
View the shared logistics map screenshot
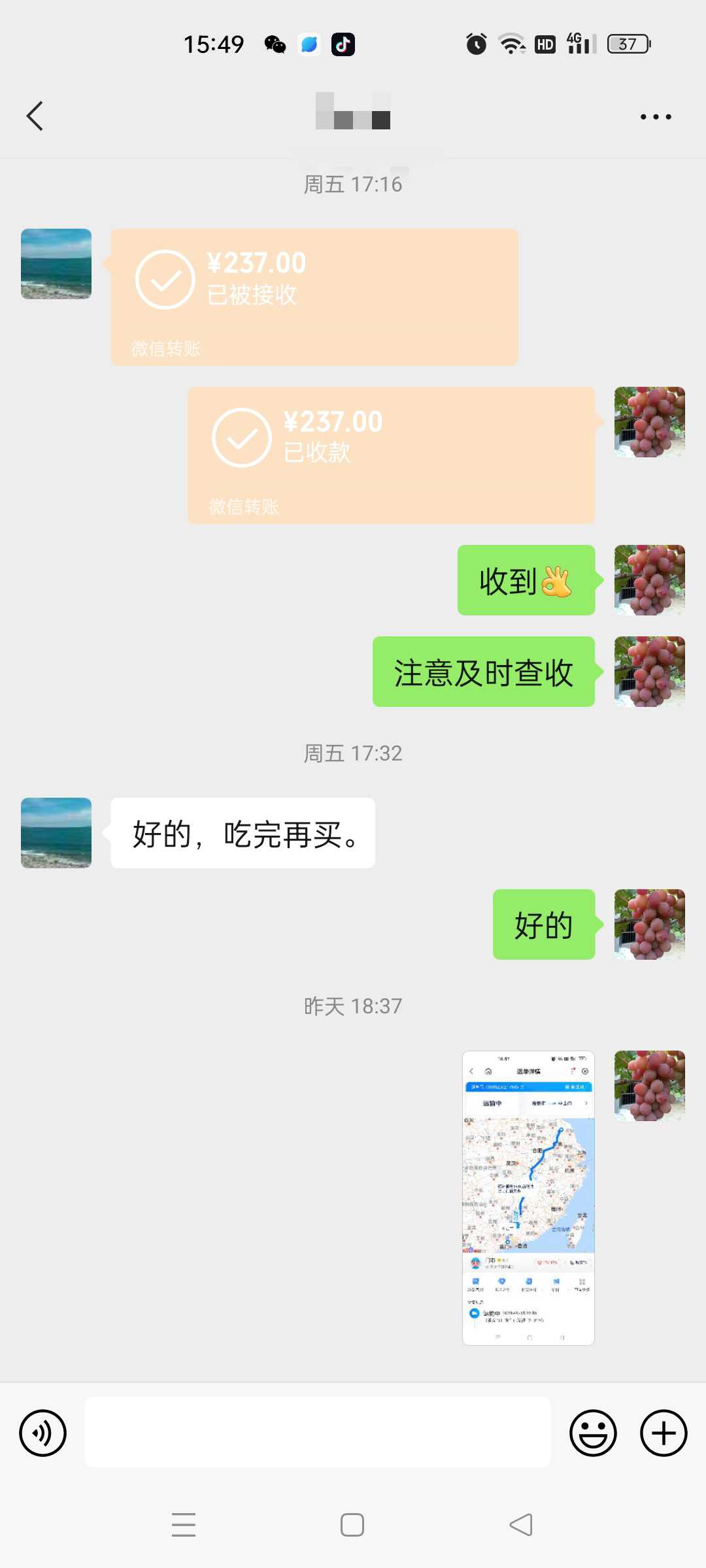pos(528,1198)
